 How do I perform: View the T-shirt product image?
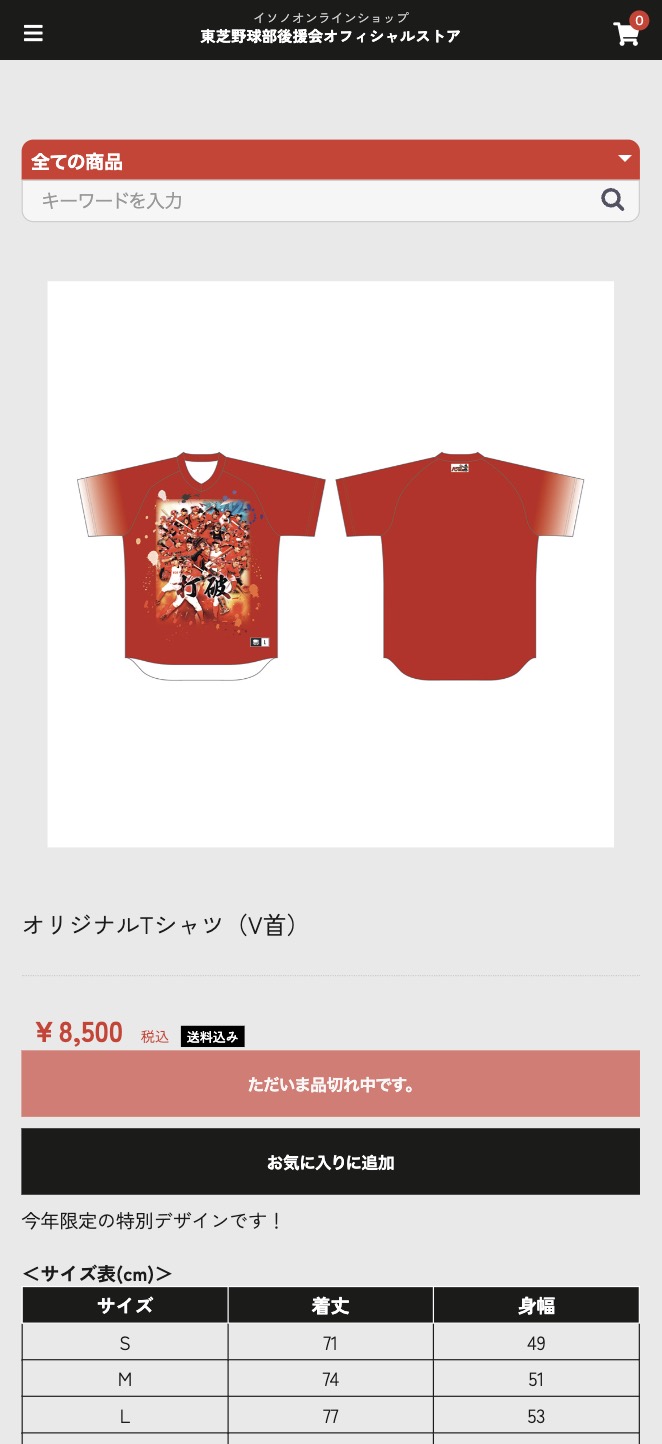[x=330, y=564]
